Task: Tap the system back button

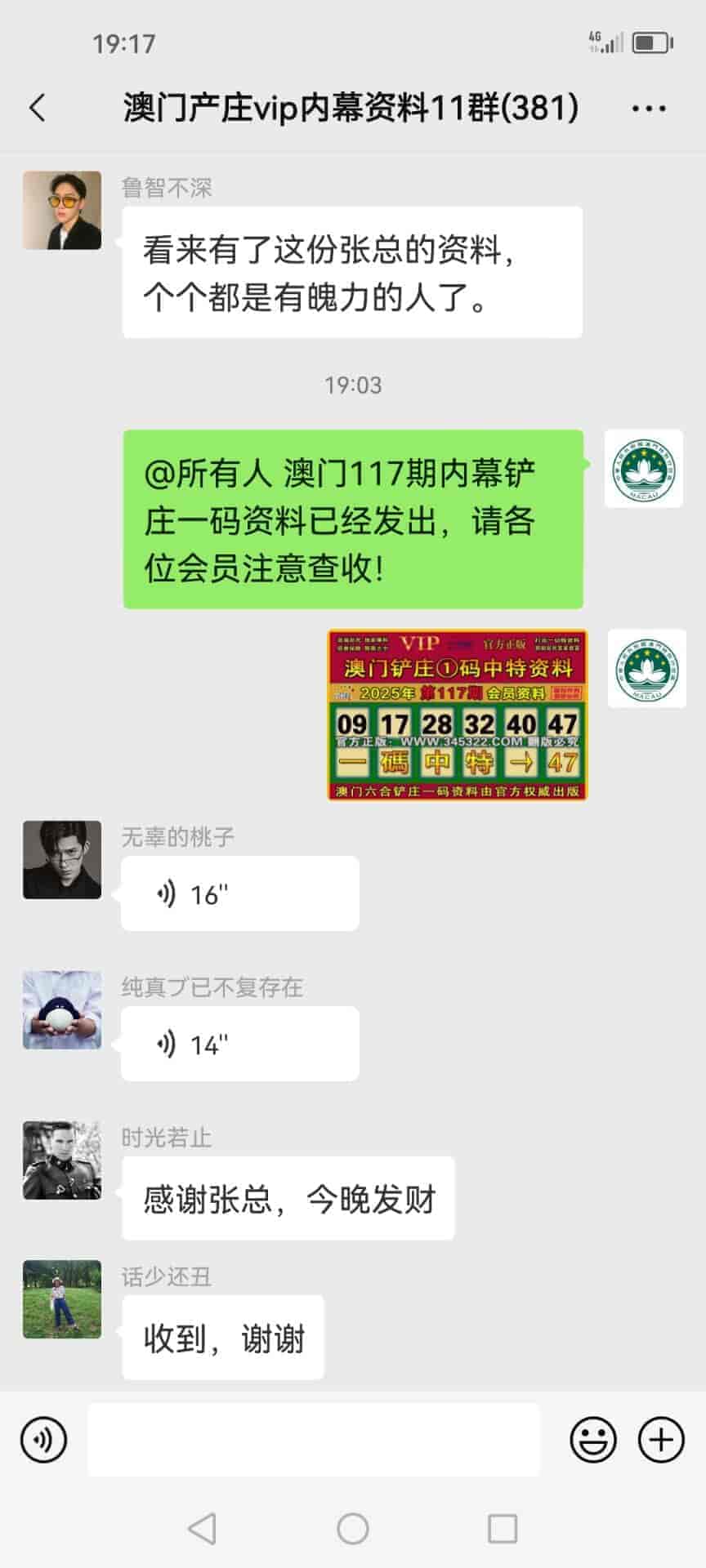Action: (202, 1528)
